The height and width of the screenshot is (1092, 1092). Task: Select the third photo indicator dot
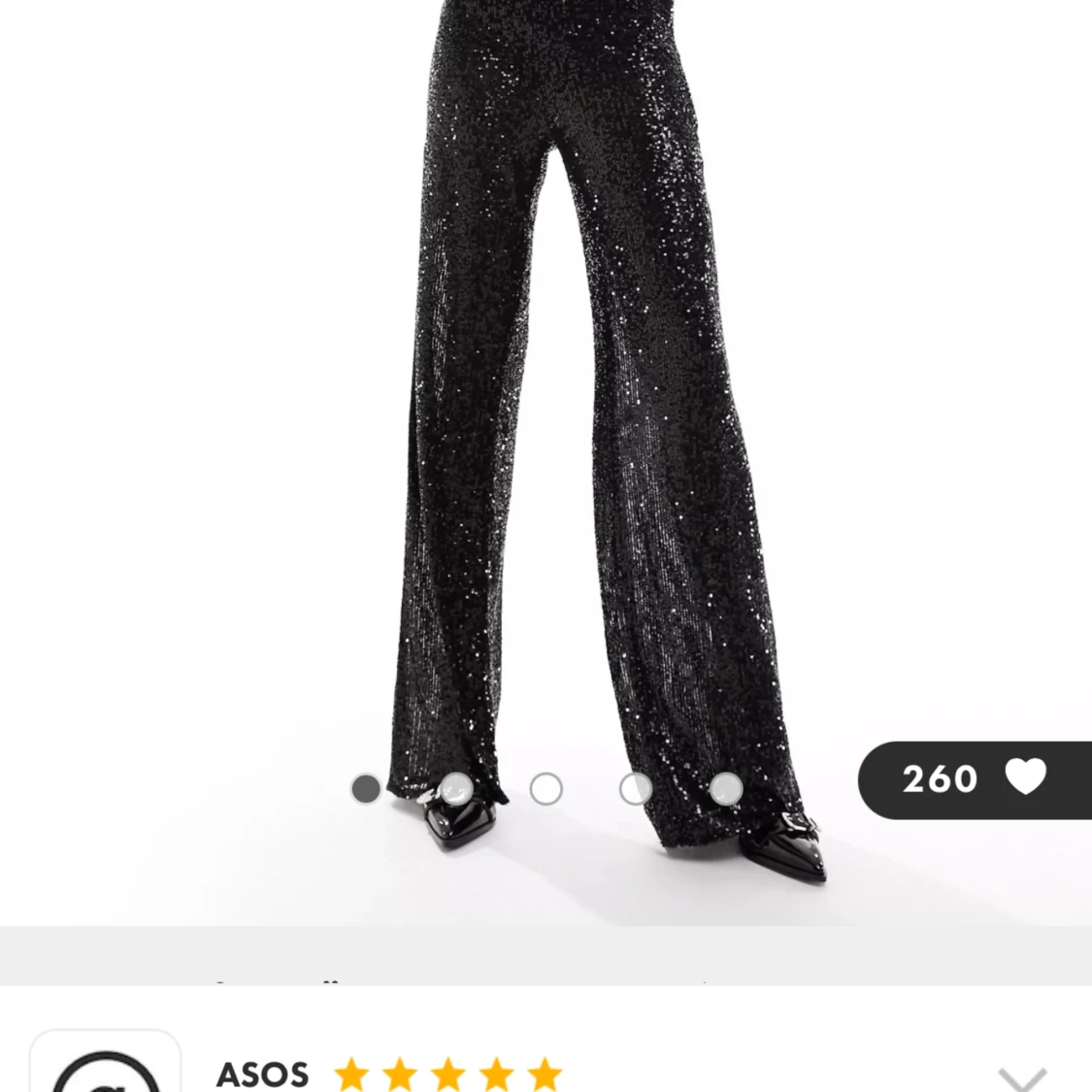[x=546, y=789]
